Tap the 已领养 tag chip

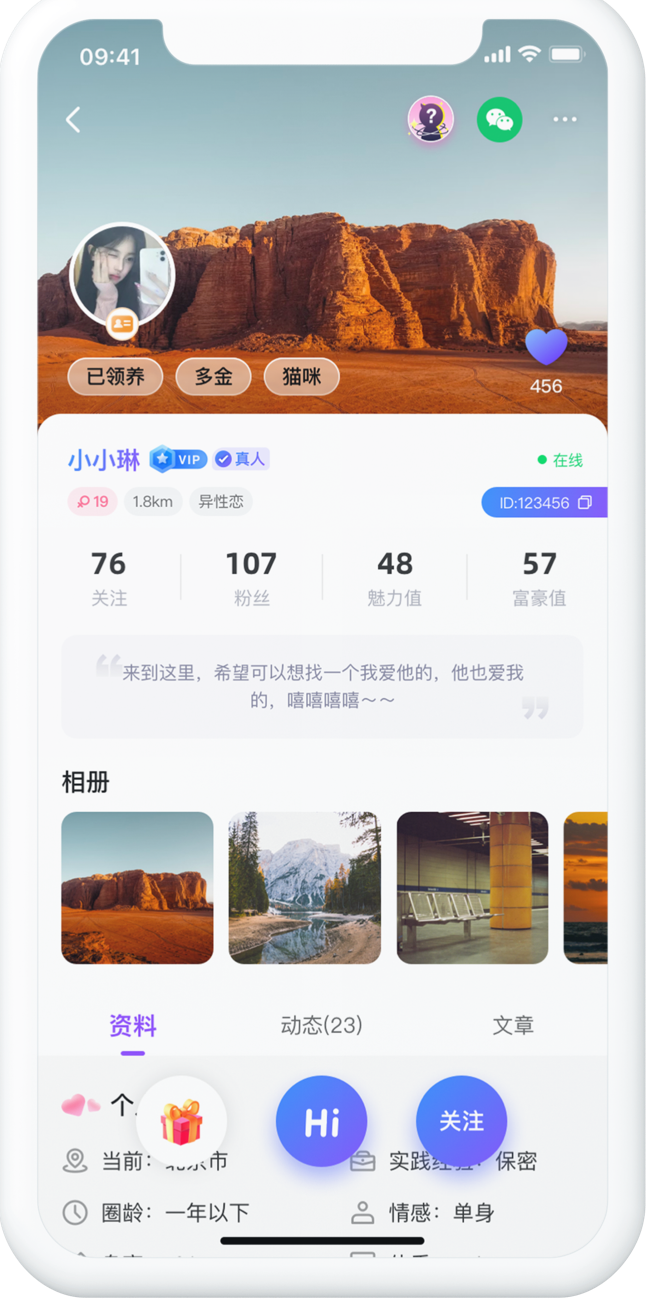(115, 377)
